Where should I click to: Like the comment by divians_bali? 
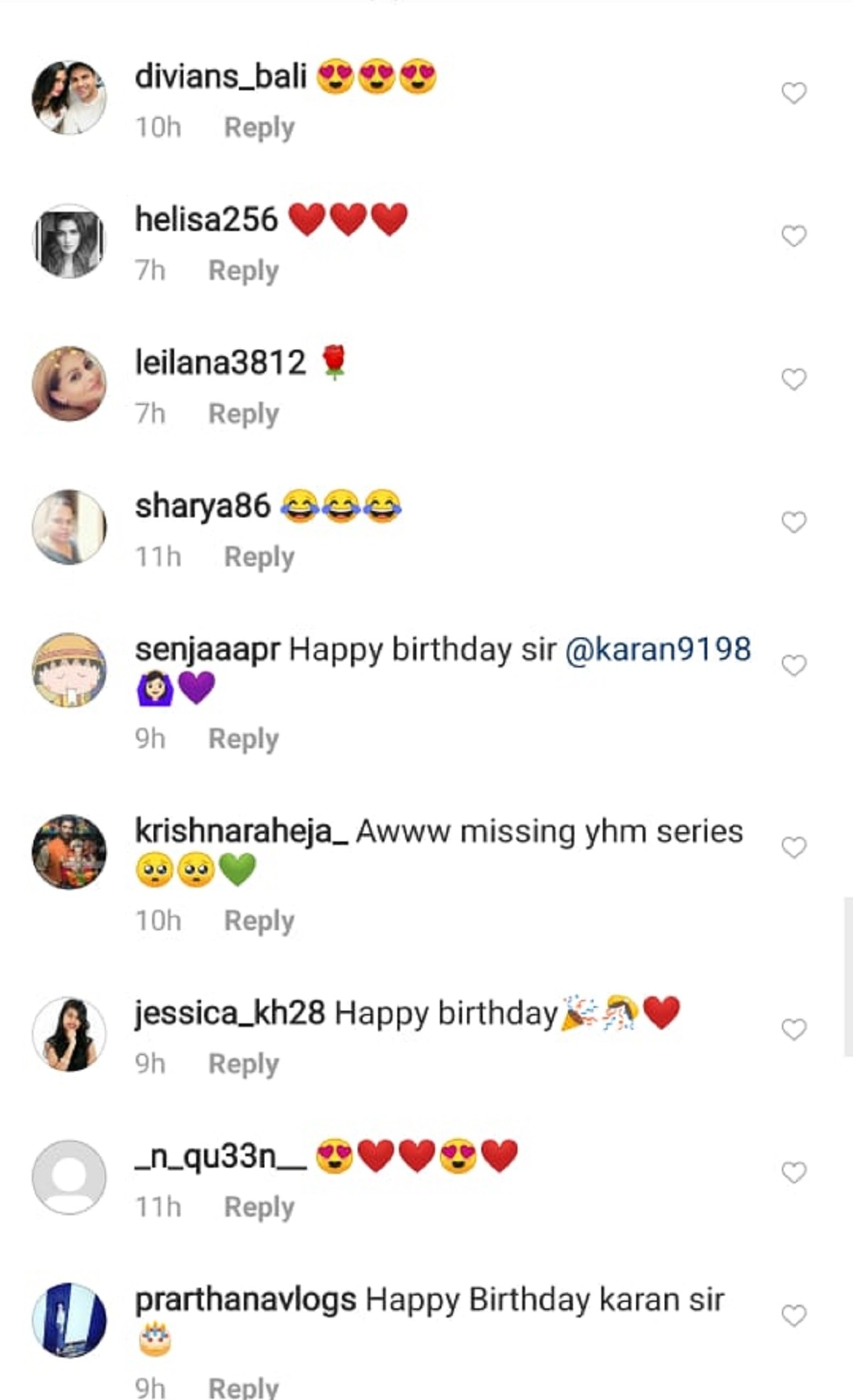point(793,93)
